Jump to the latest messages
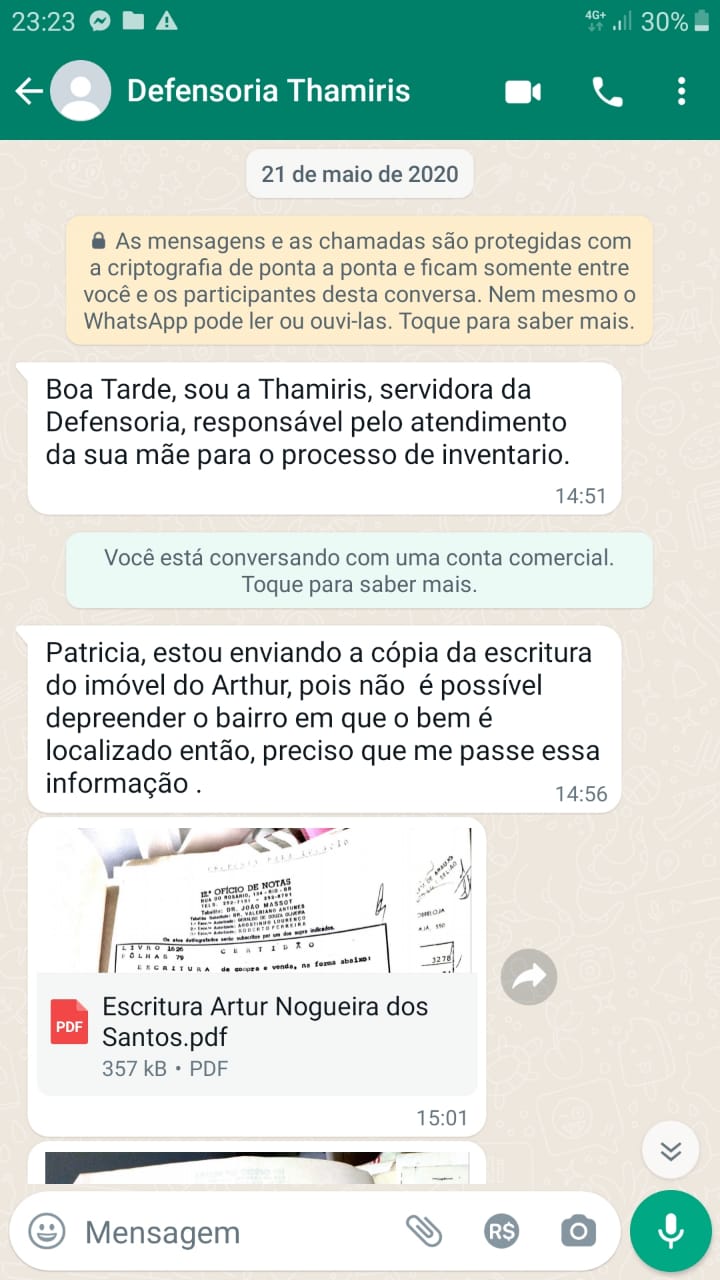The width and height of the screenshot is (720, 1280). 670,1151
